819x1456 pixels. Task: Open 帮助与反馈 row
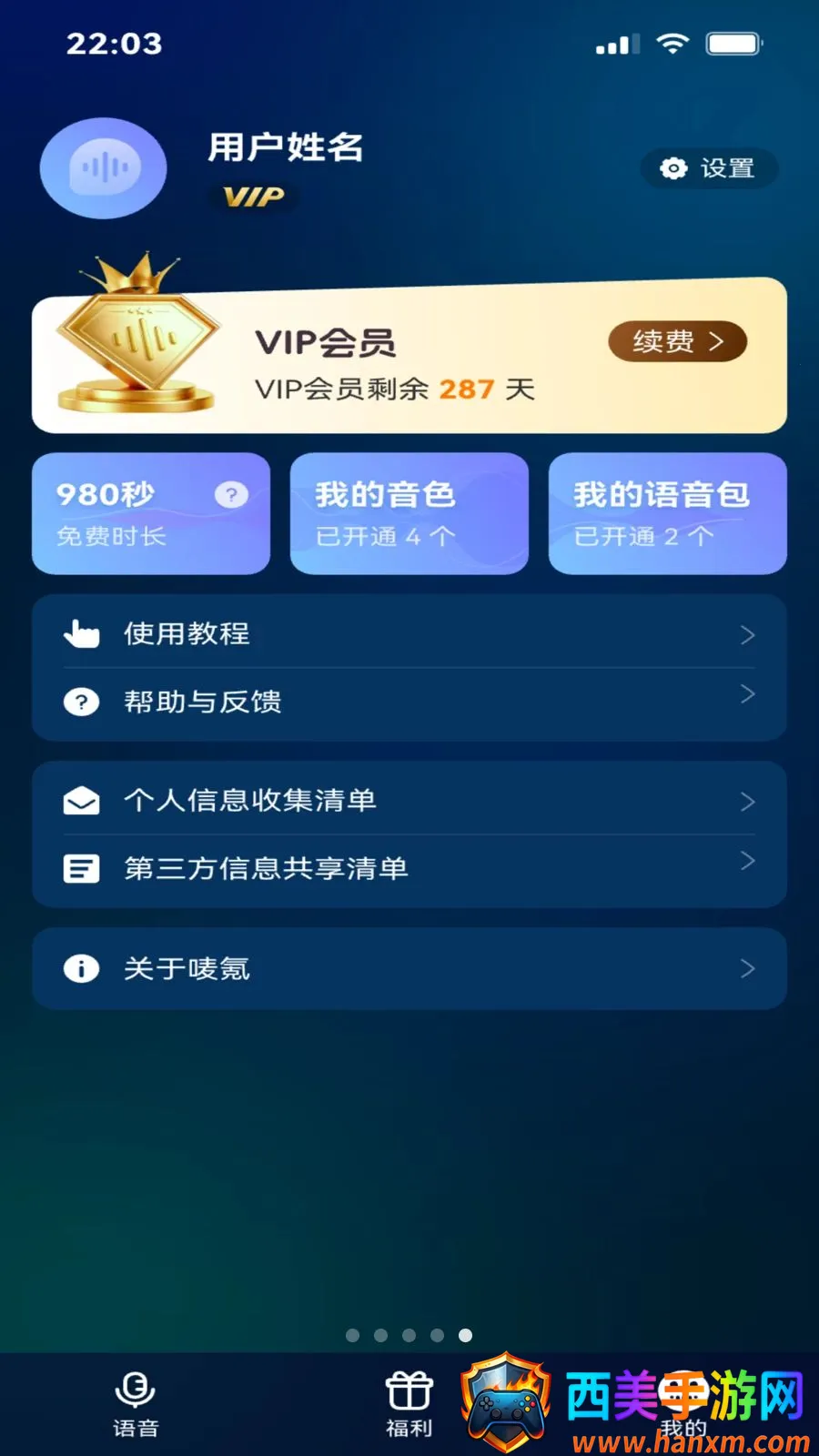[409, 702]
